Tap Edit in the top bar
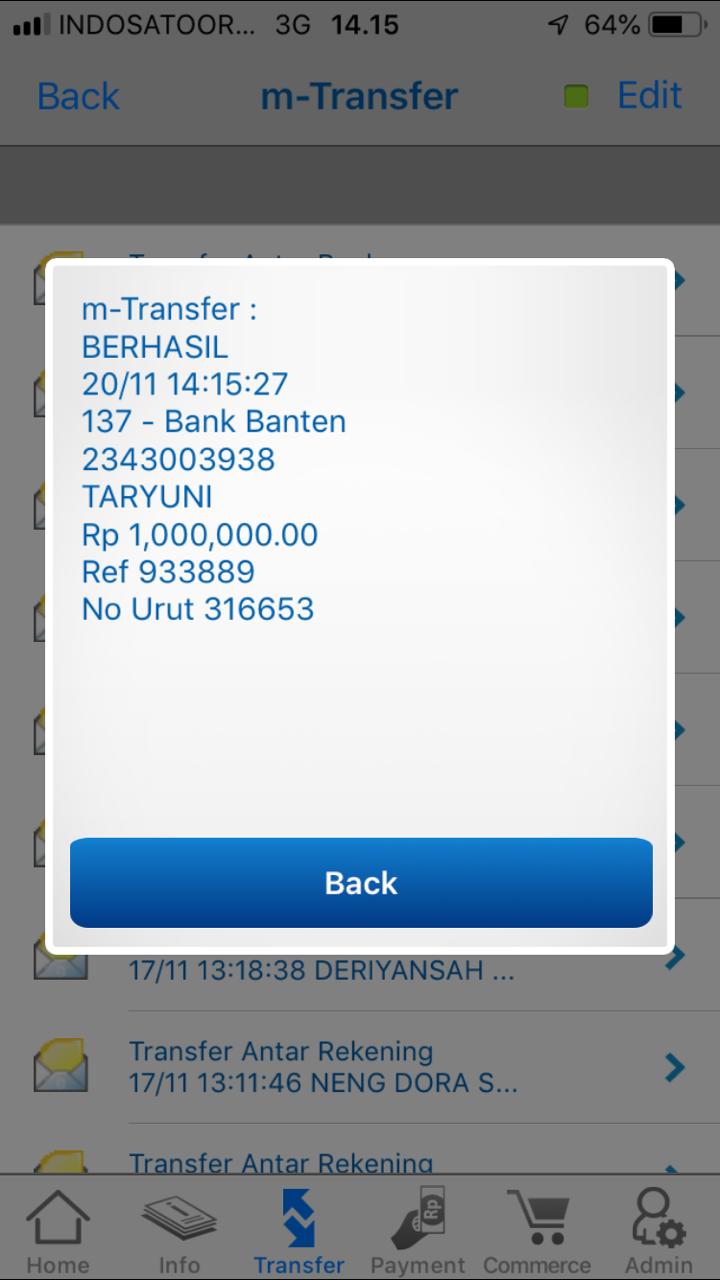This screenshot has height=1280, width=720. click(x=649, y=96)
